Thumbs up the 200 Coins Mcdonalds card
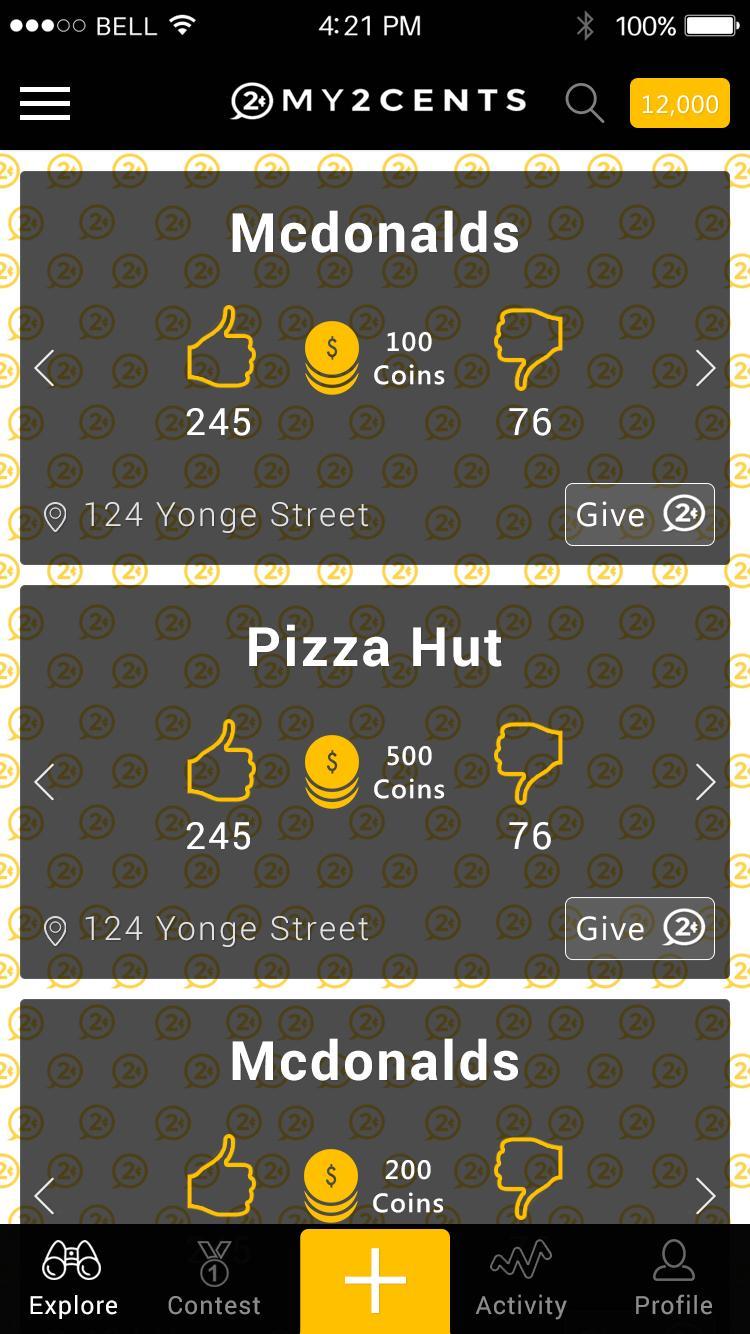The height and width of the screenshot is (1334, 750). pyautogui.click(x=221, y=1175)
